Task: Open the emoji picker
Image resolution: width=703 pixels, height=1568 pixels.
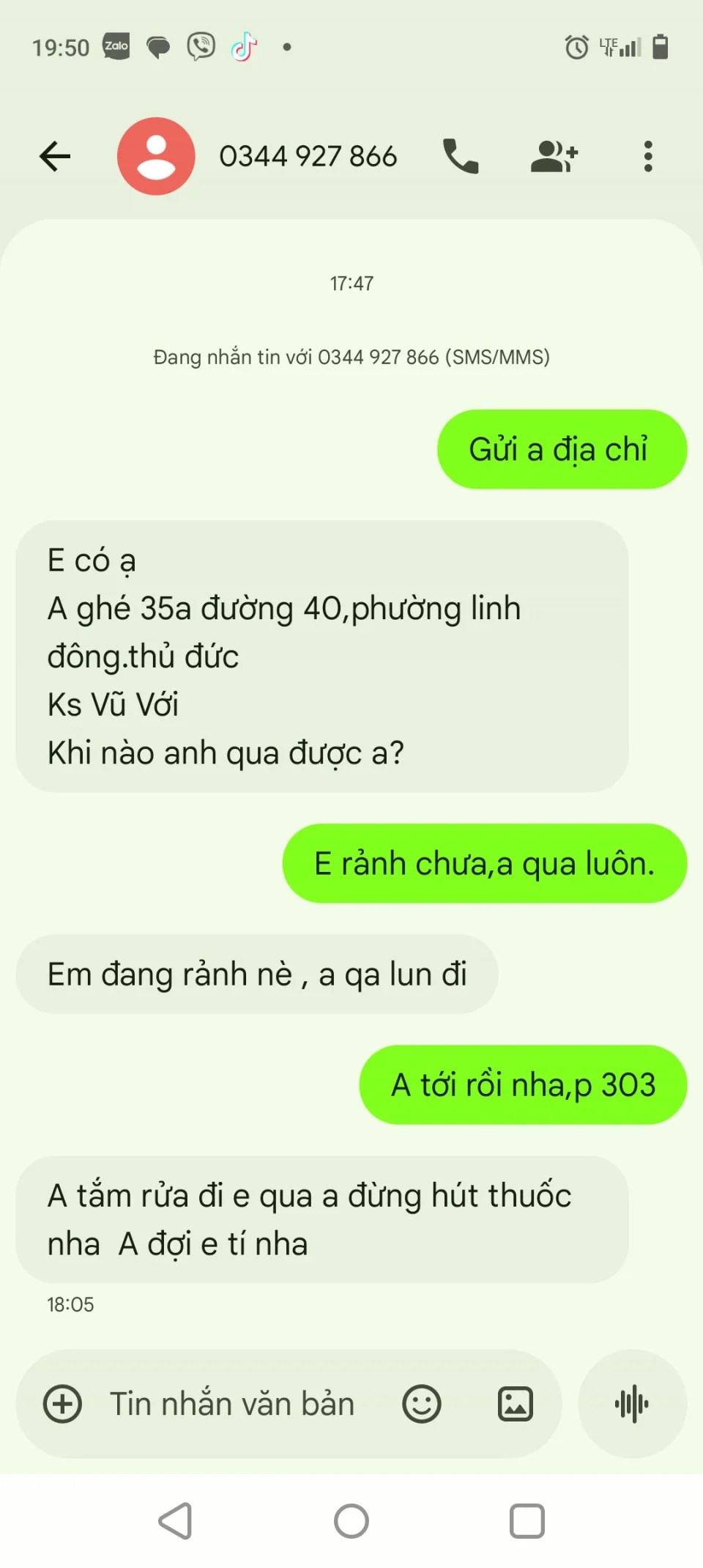Action: pyautogui.click(x=422, y=1404)
